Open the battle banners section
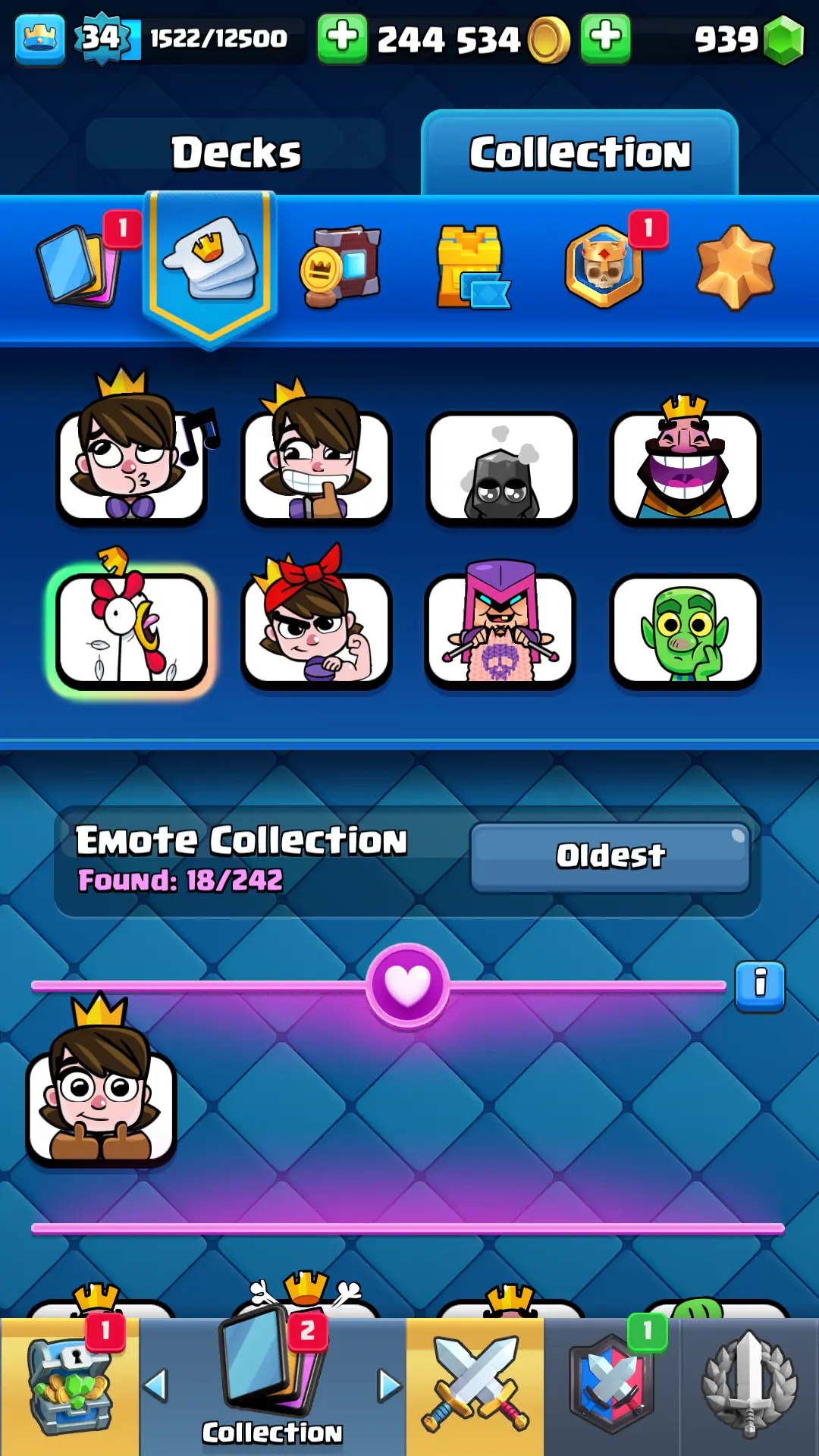 [340, 265]
